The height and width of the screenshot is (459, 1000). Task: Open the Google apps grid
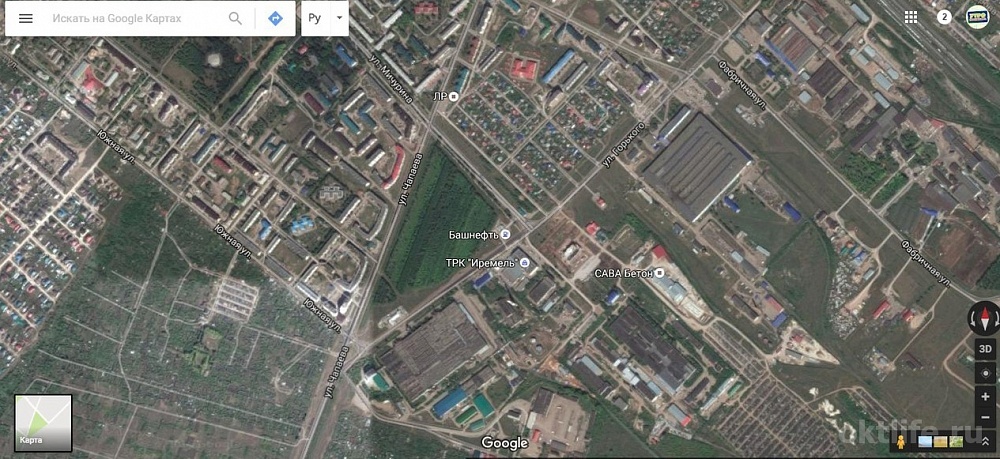coord(911,17)
